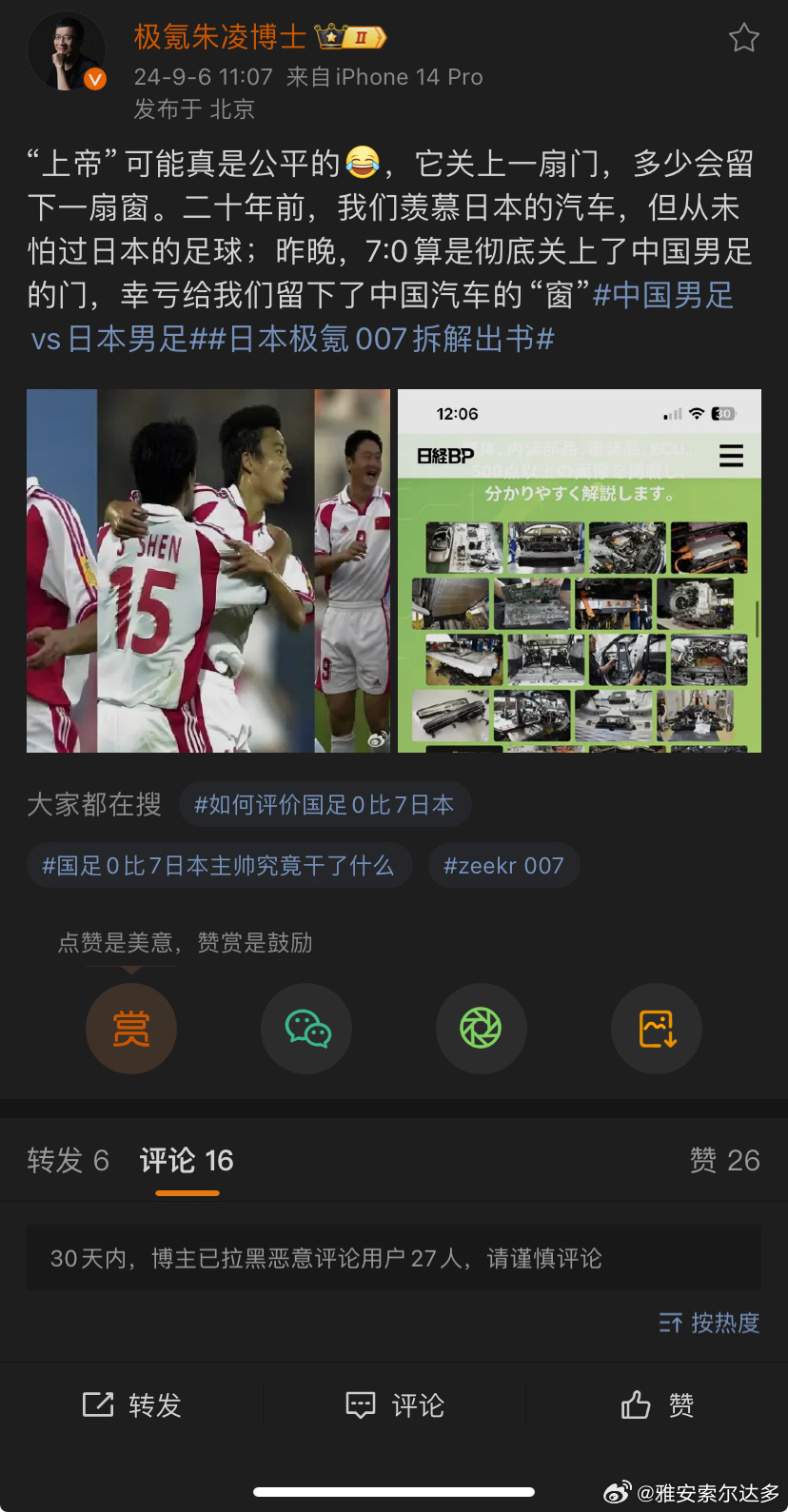Image resolution: width=788 pixels, height=1512 pixels.
Task: View the football players photo
Action: [x=208, y=571]
